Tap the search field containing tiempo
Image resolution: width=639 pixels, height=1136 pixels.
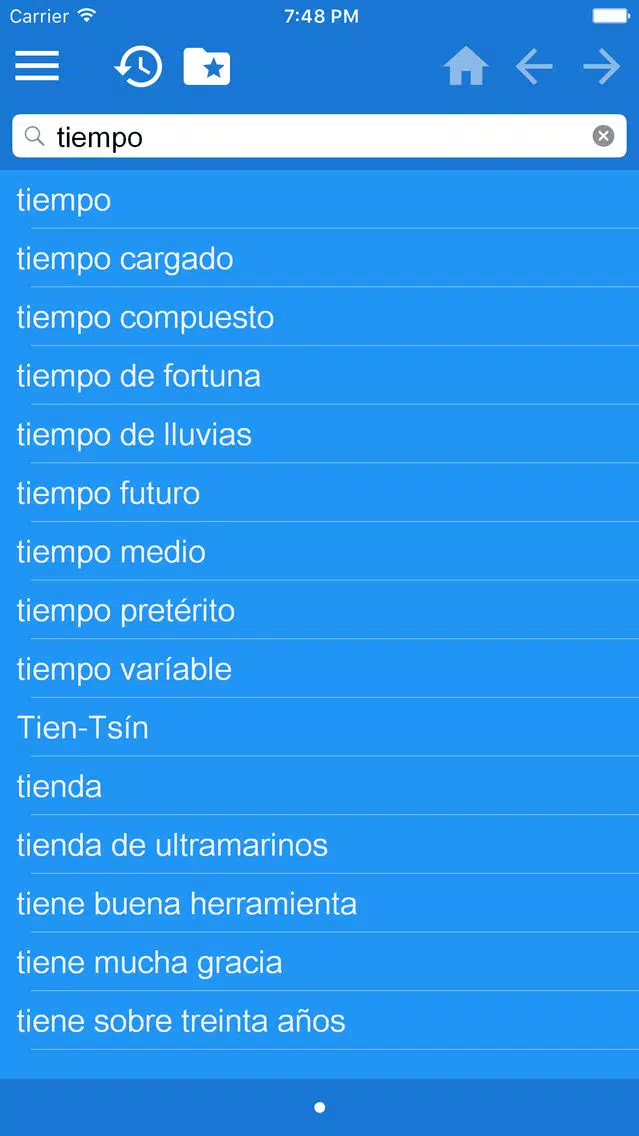pos(320,136)
